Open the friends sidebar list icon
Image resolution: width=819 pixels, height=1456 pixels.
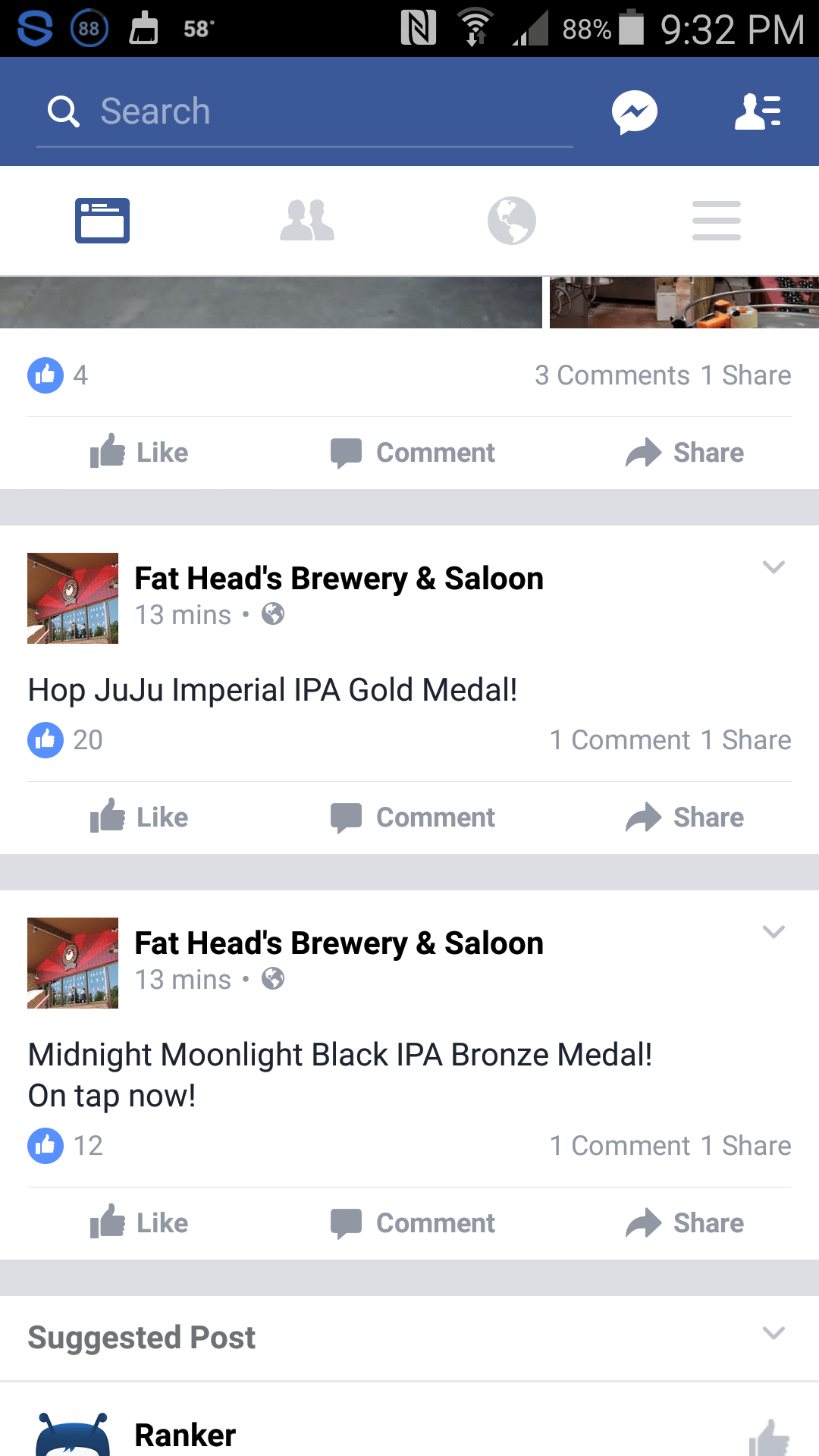pos(758,111)
